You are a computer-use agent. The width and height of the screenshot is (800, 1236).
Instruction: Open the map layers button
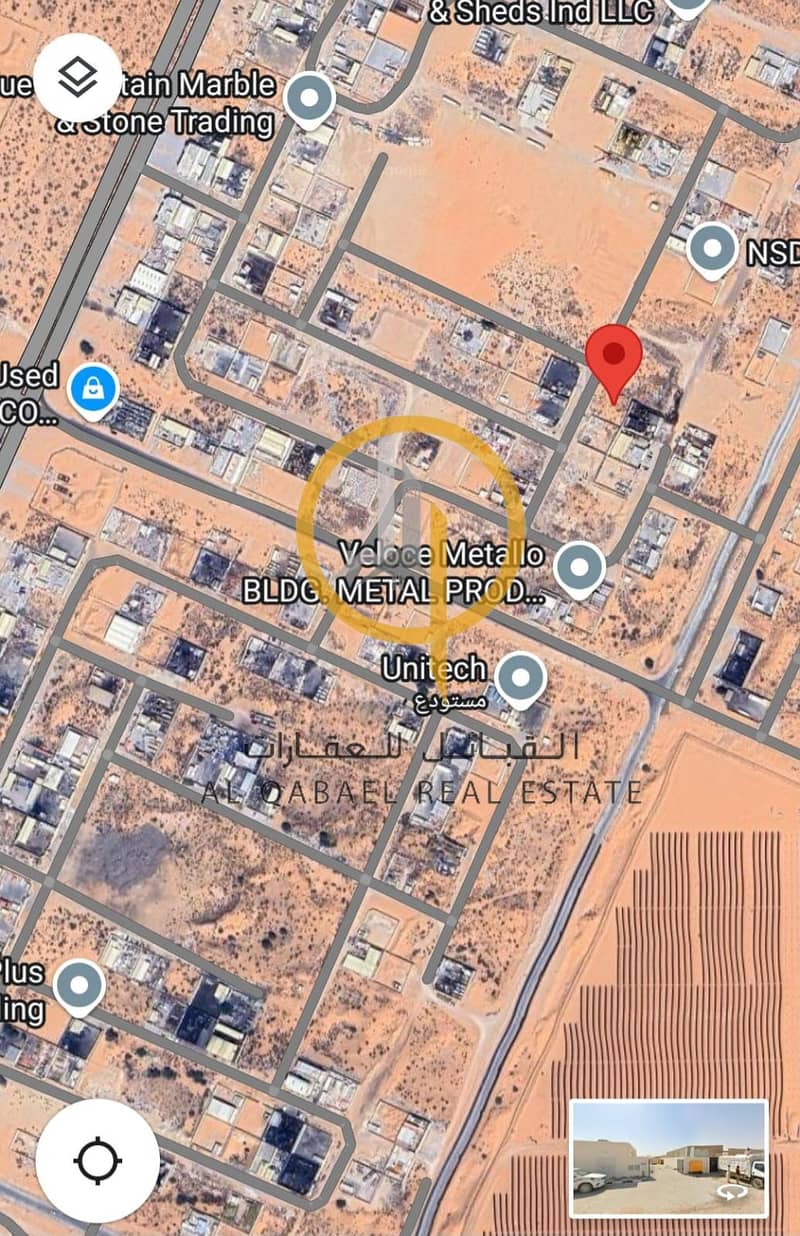click(x=78, y=77)
